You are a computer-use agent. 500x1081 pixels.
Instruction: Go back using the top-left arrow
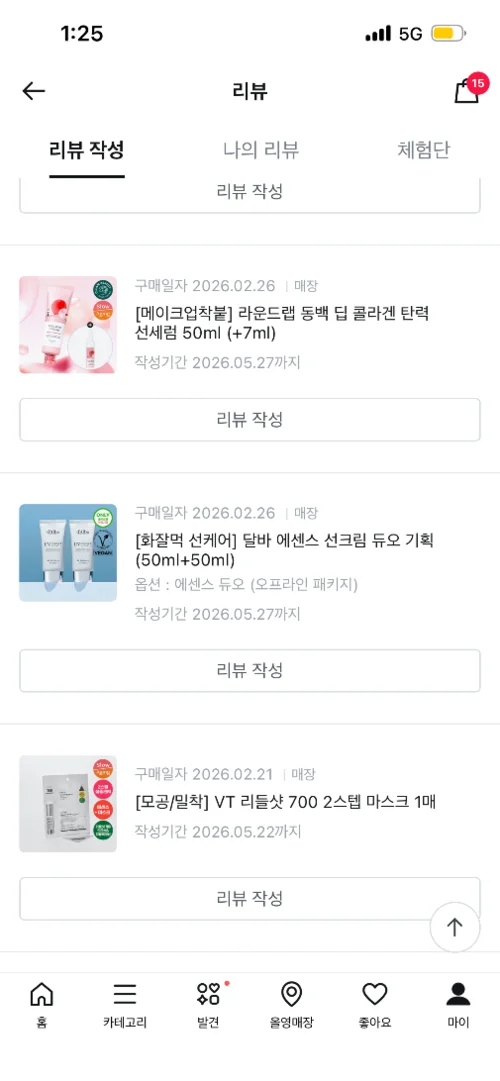point(33,91)
